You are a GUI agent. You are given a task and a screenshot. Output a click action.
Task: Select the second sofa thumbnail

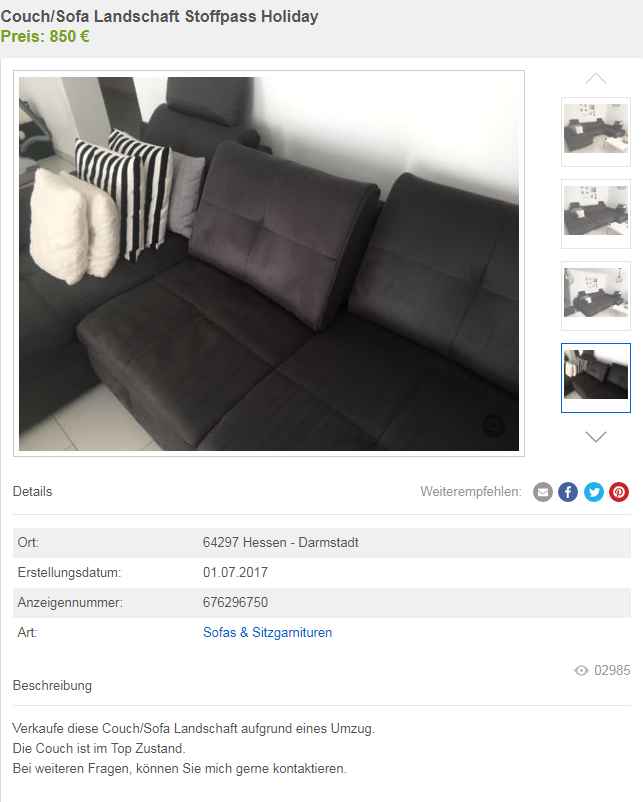click(x=596, y=214)
